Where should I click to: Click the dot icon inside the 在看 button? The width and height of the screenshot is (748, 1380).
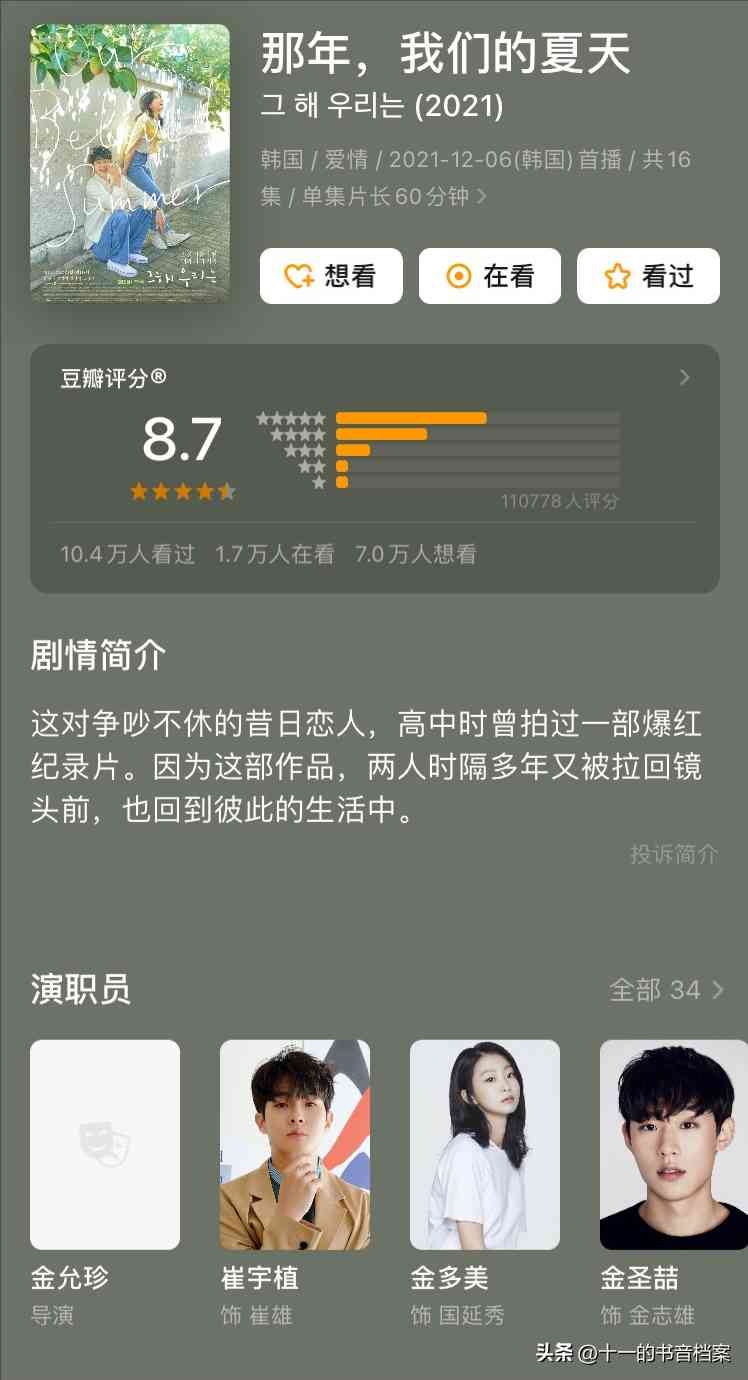(x=456, y=276)
